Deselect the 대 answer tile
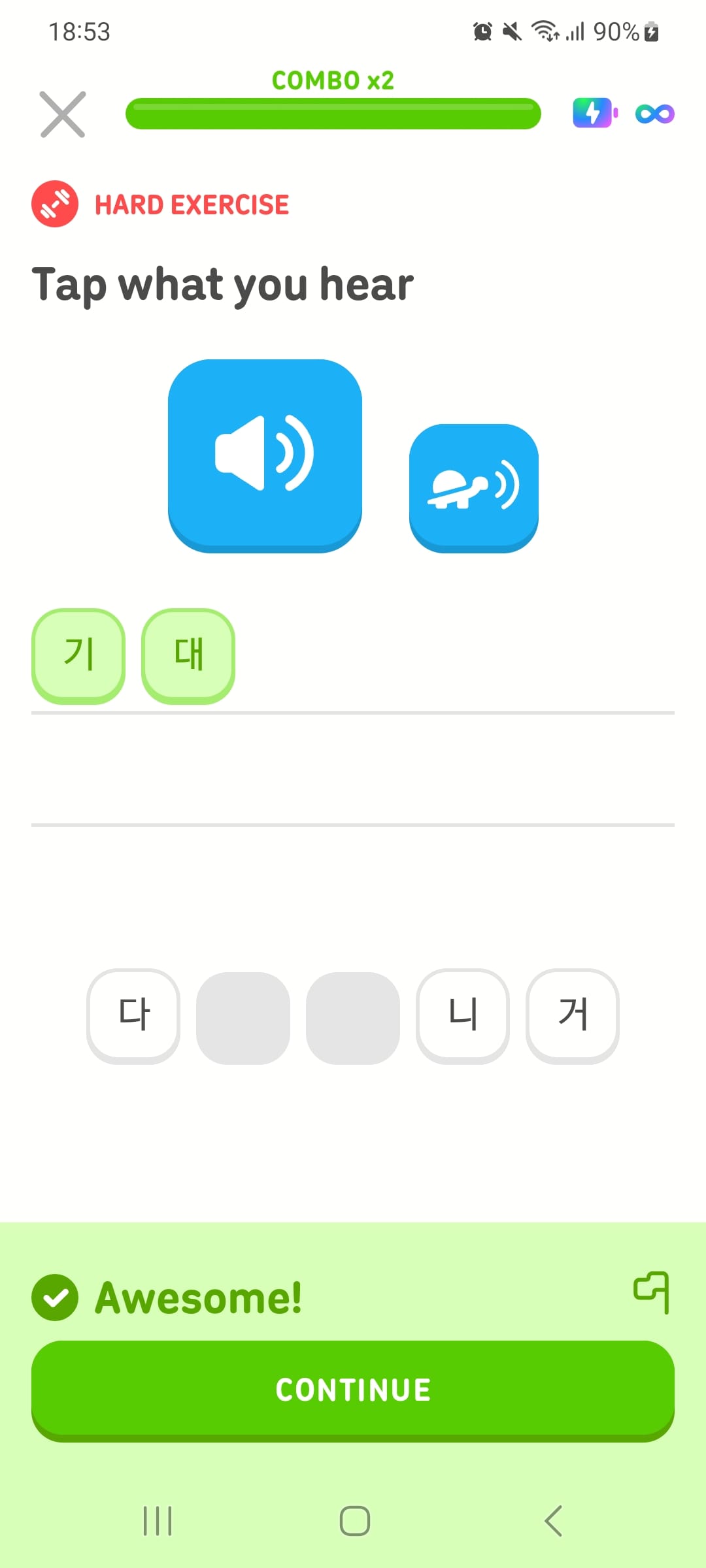Image resolution: width=706 pixels, height=1568 pixels. point(187,654)
